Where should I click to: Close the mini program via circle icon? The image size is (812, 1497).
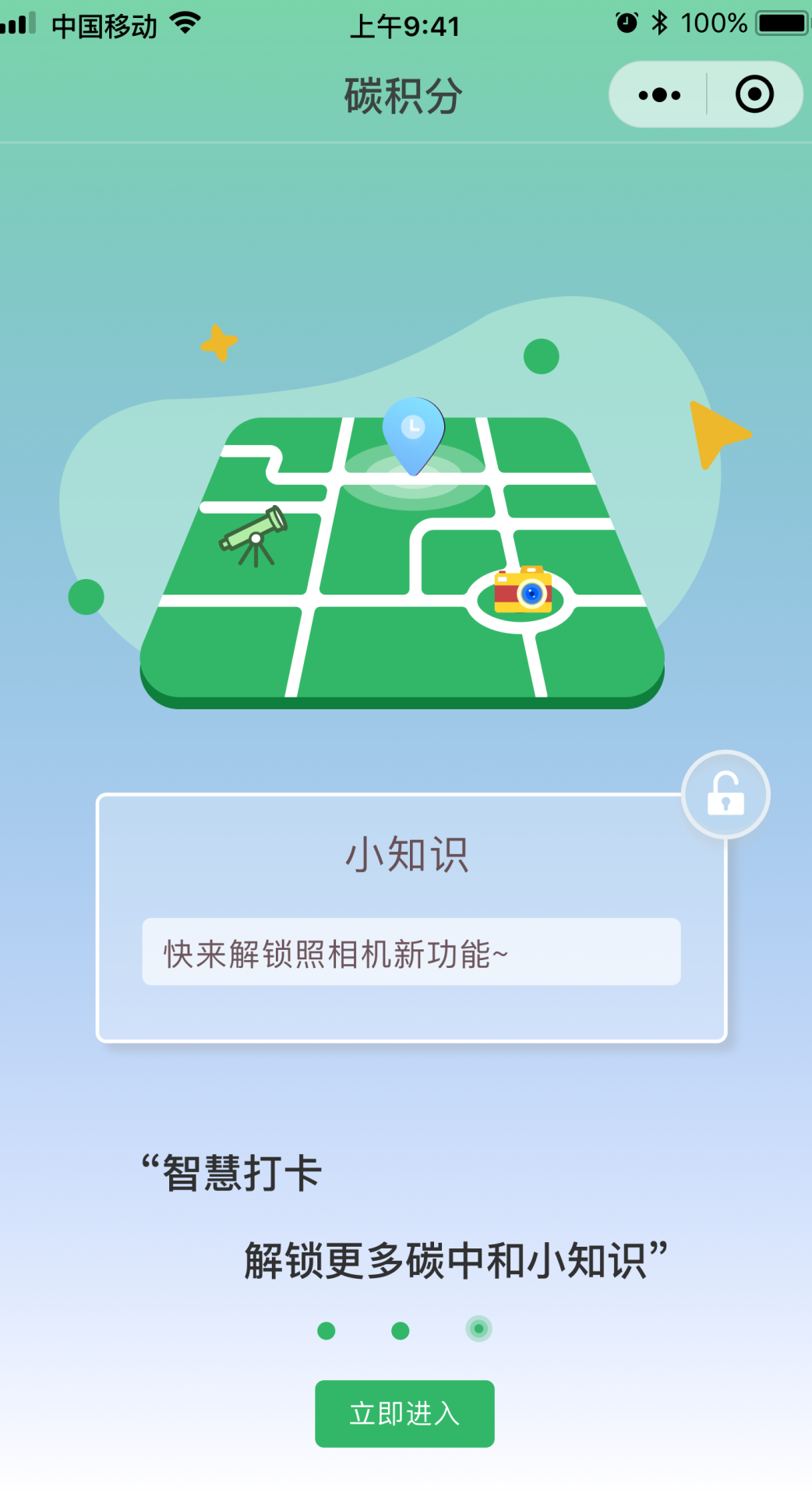(754, 94)
